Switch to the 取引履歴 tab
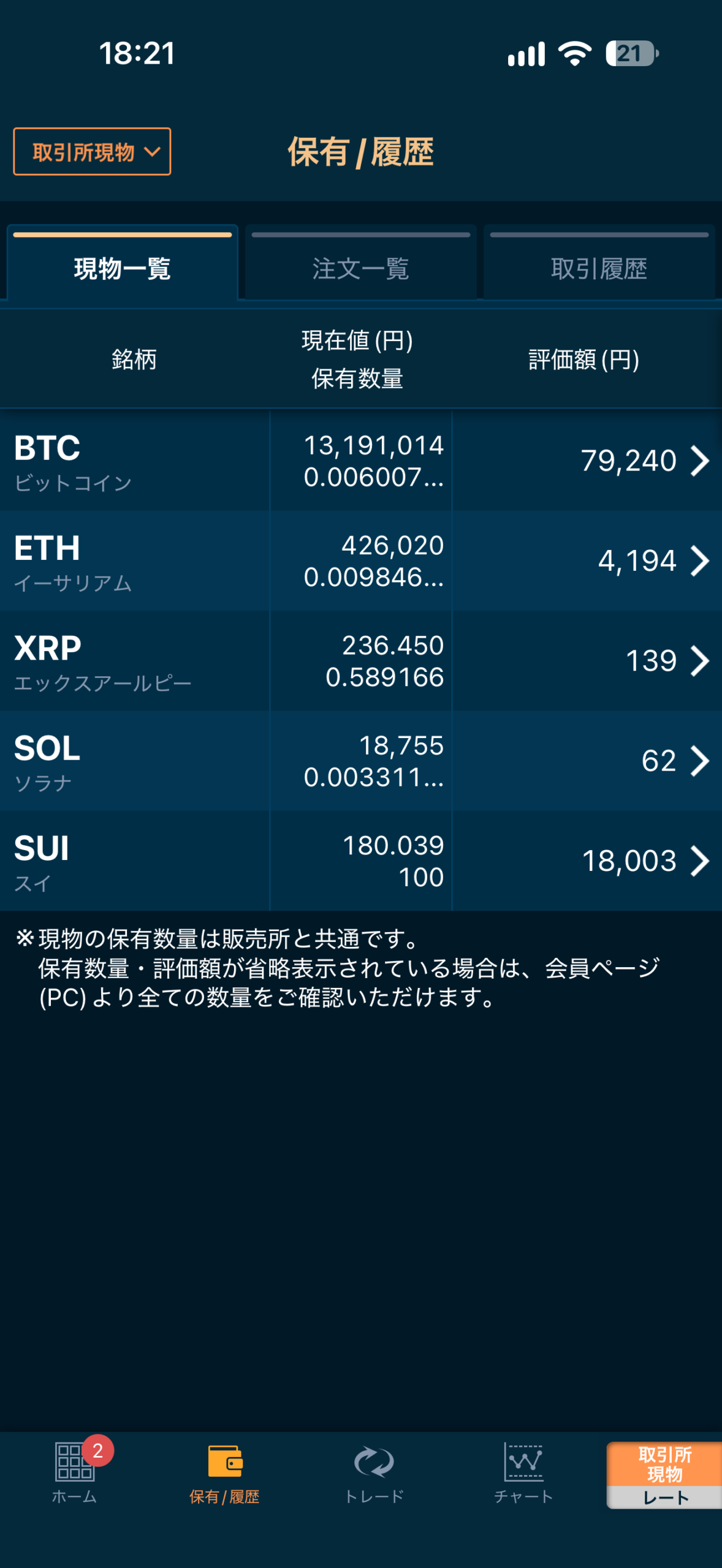The image size is (722, 1568). point(599,263)
